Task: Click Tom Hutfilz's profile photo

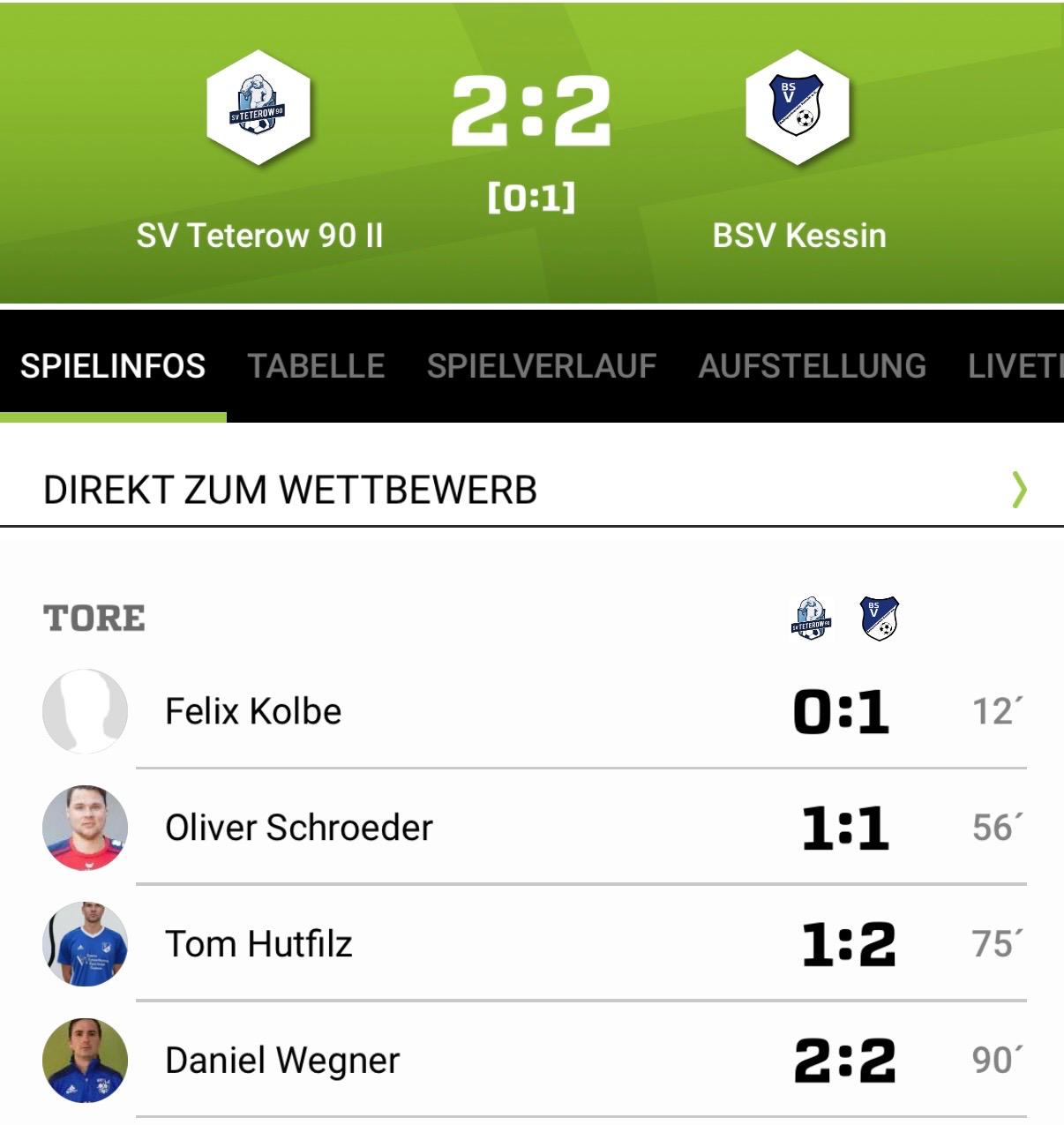Action: 85,943
